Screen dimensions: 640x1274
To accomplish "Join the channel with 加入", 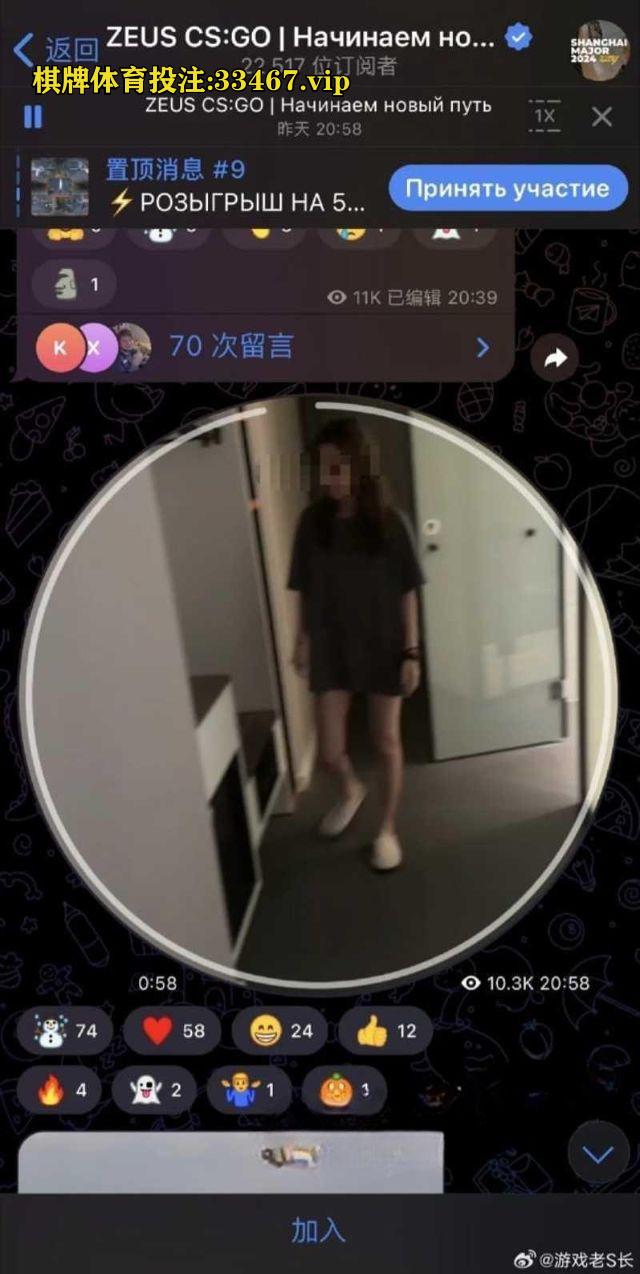I will pos(318,1230).
